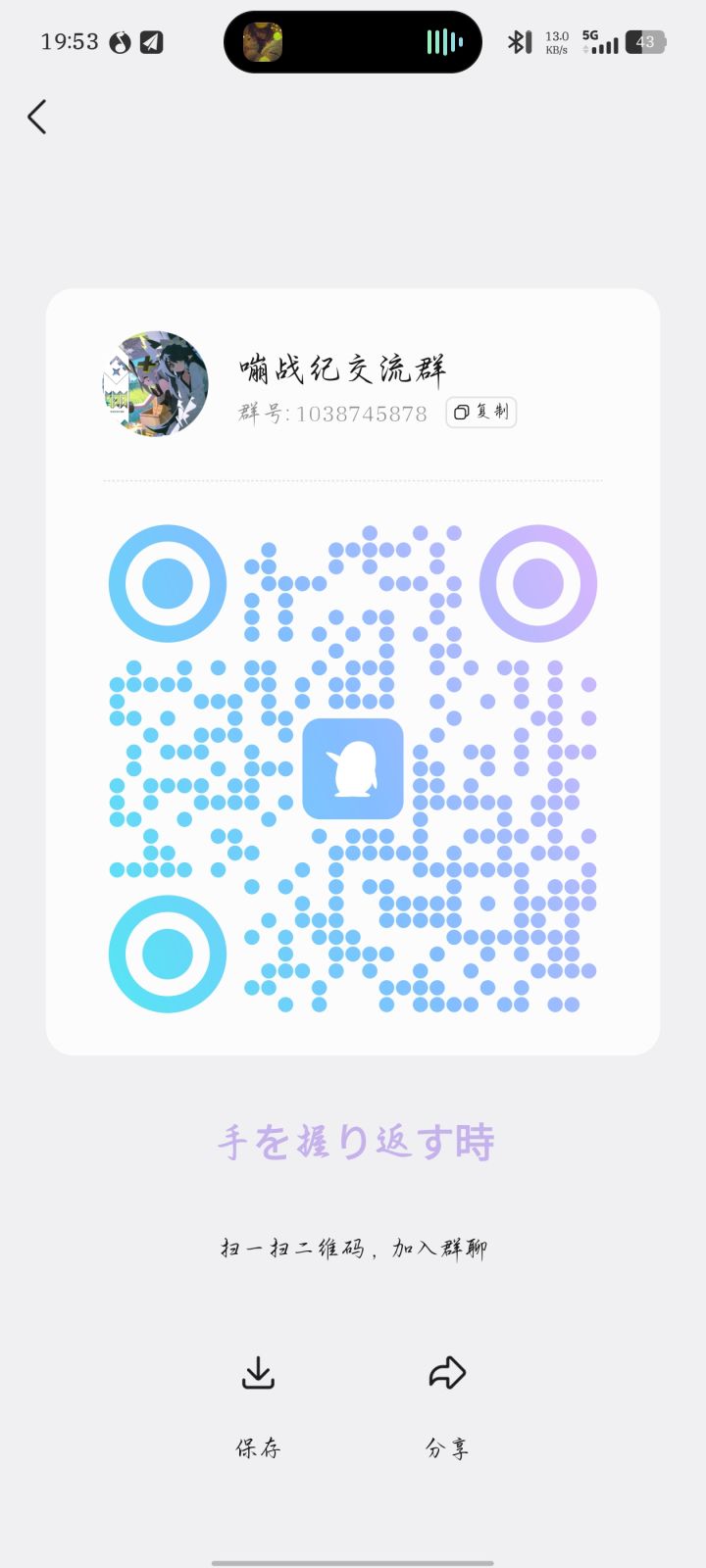Tap the purple lyric text 手を握り返す時
The height and width of the screenshot is (1568, 706).
coord(353,1139)
